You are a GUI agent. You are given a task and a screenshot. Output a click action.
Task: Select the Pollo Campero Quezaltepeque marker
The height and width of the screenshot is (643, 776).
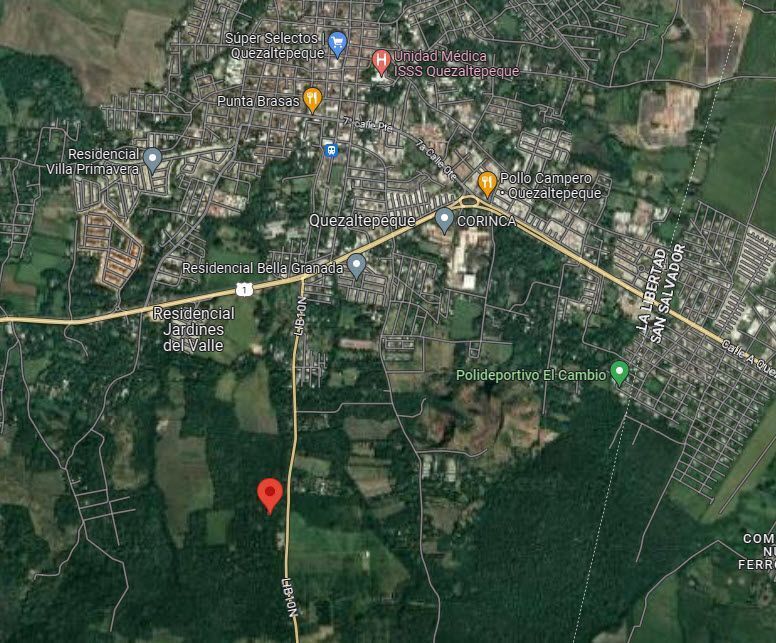click(x=487, y=183)
